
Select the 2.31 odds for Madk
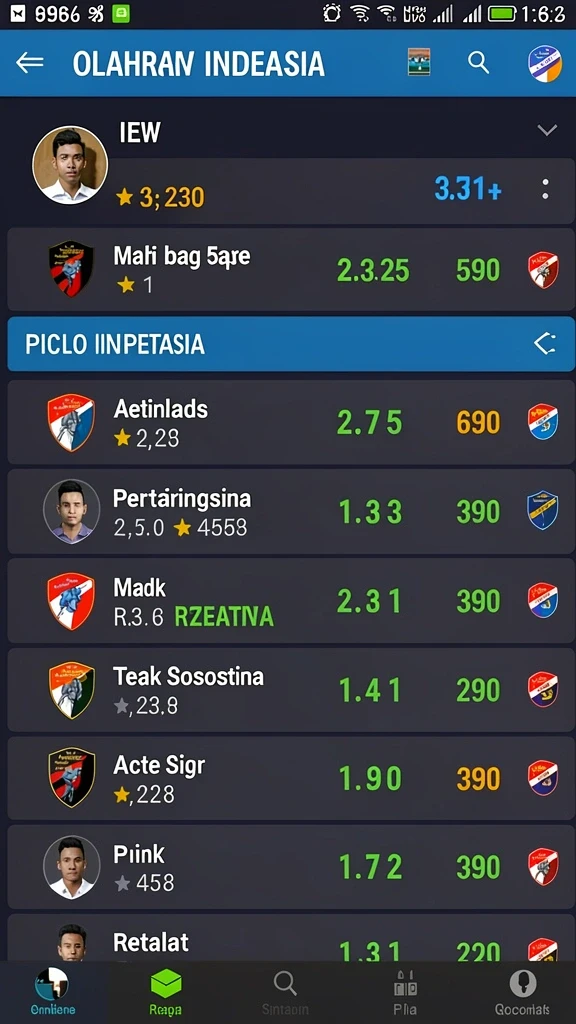(x=370, y=601)
